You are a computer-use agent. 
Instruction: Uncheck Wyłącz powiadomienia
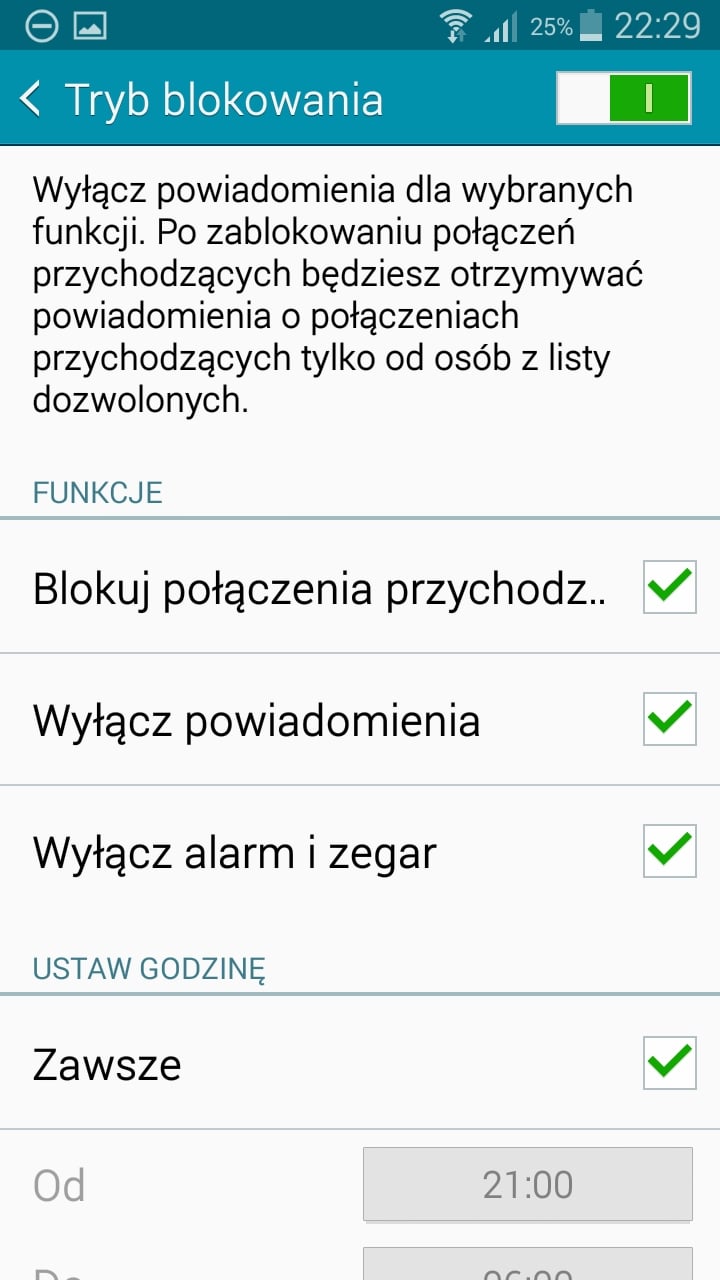click(669, 720)
